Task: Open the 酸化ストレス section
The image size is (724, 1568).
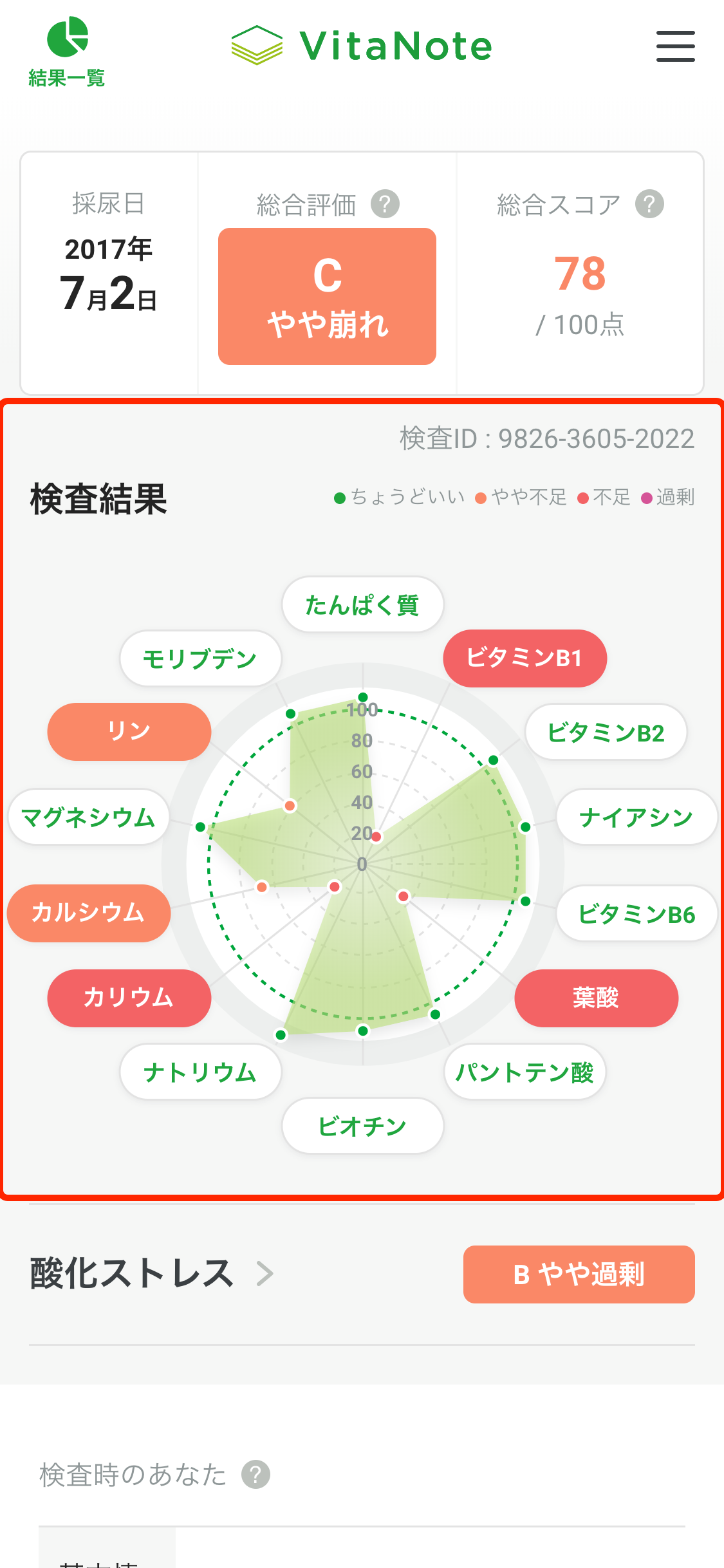Action: click(153, 1274)
